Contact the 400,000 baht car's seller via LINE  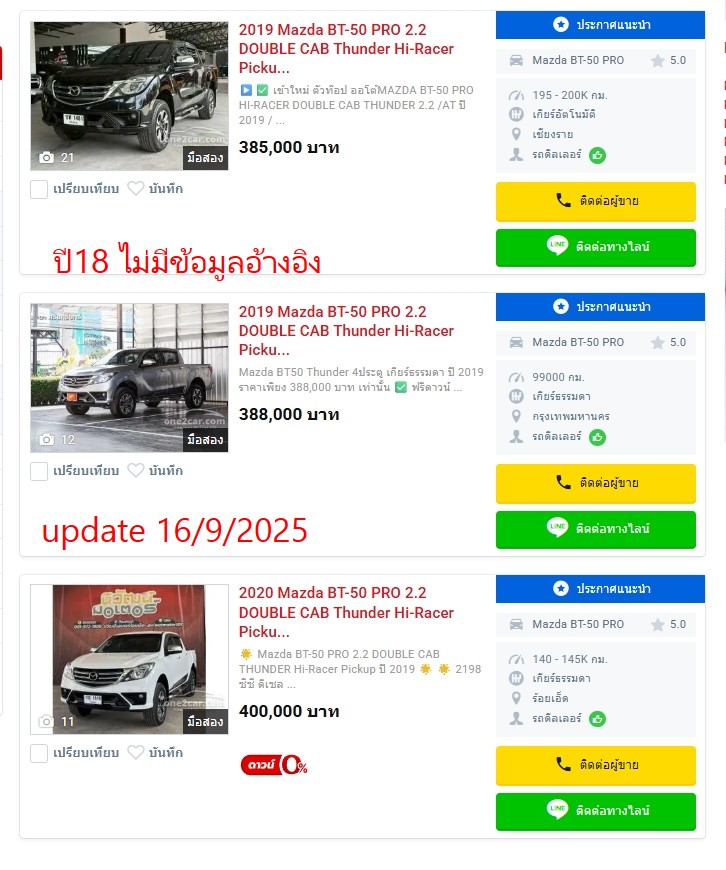point(595,811)
